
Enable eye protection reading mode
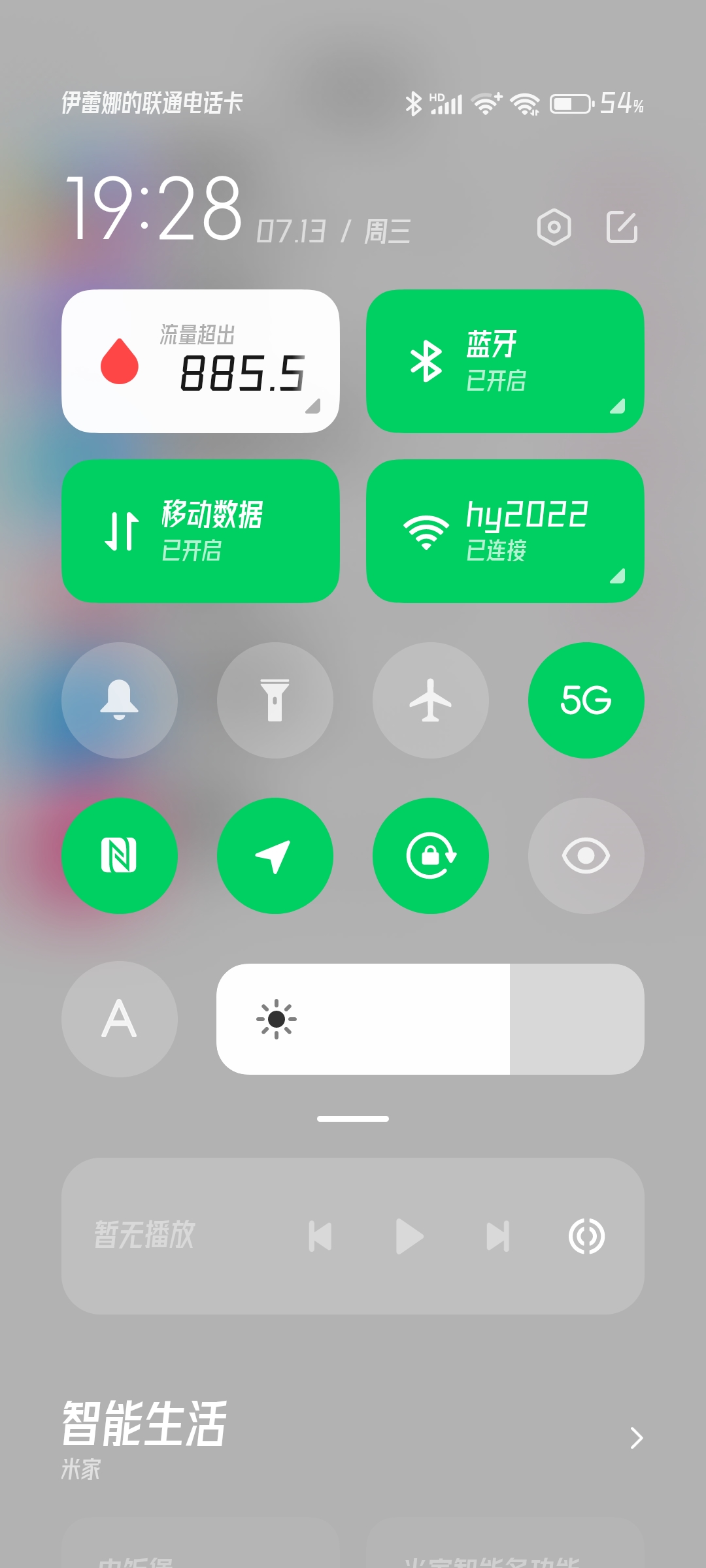tap(586, 856)
